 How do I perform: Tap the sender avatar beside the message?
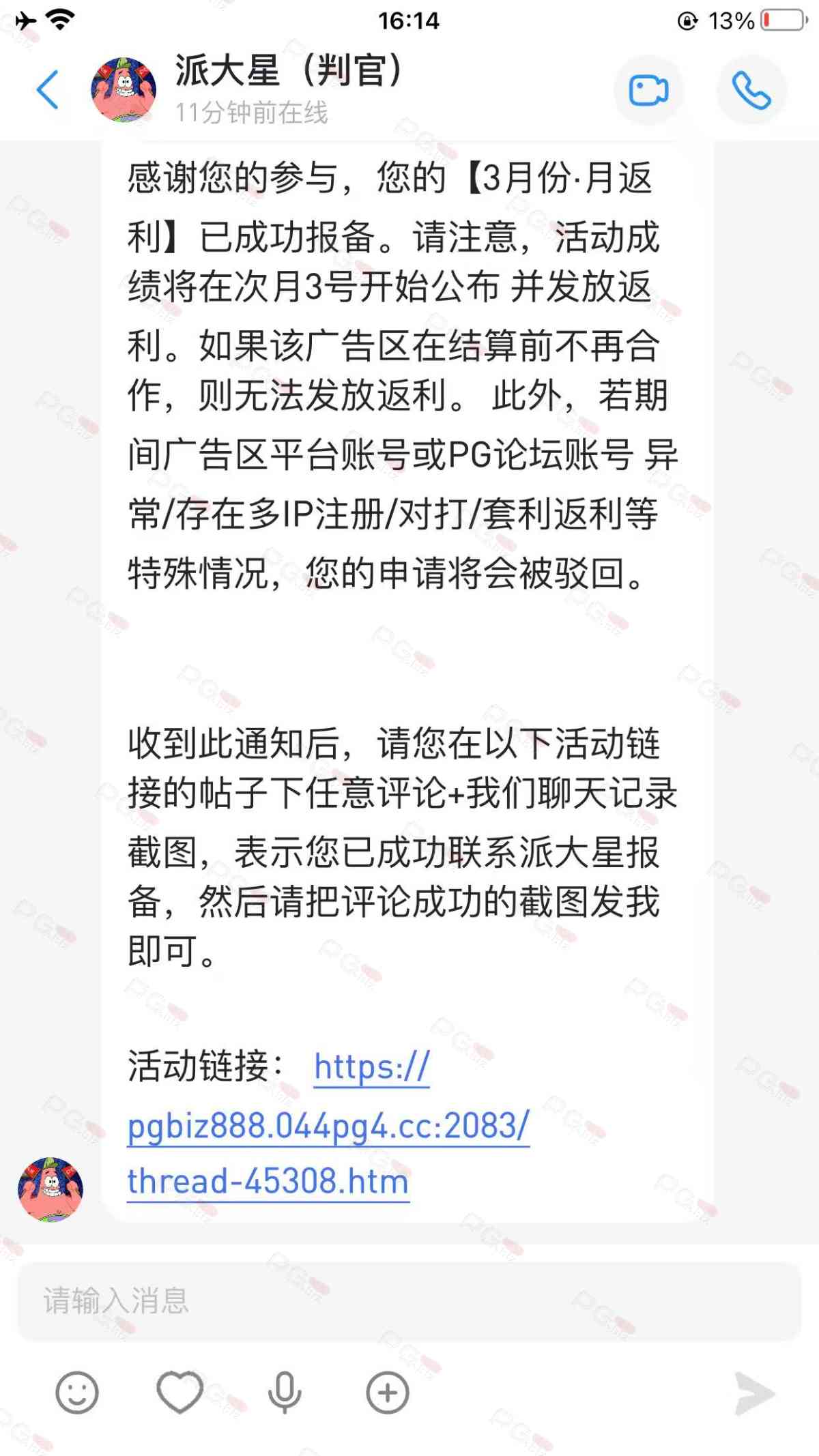tap(51, 1189)
